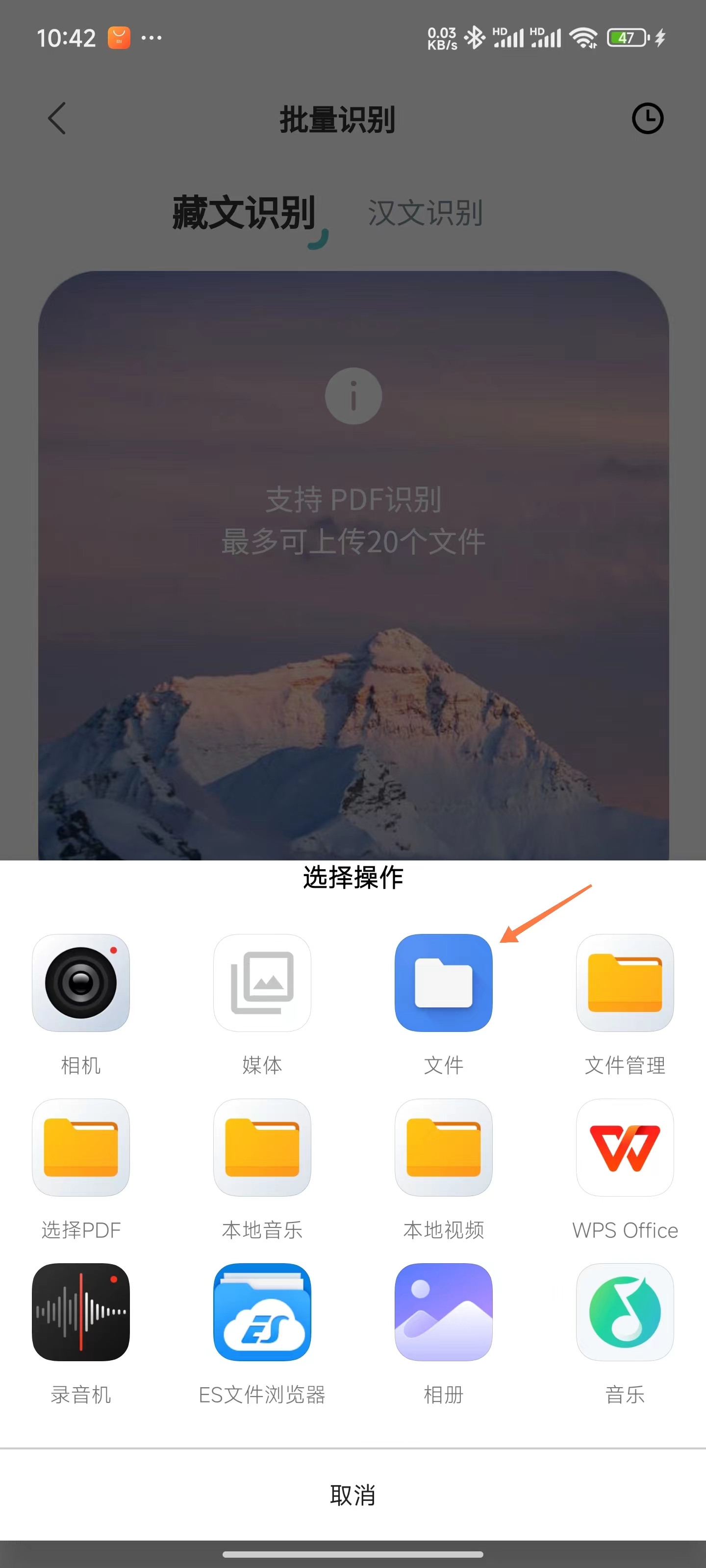Pick 文件管理 file manager
Viewport: 706px width, 1568px height.
625,983
